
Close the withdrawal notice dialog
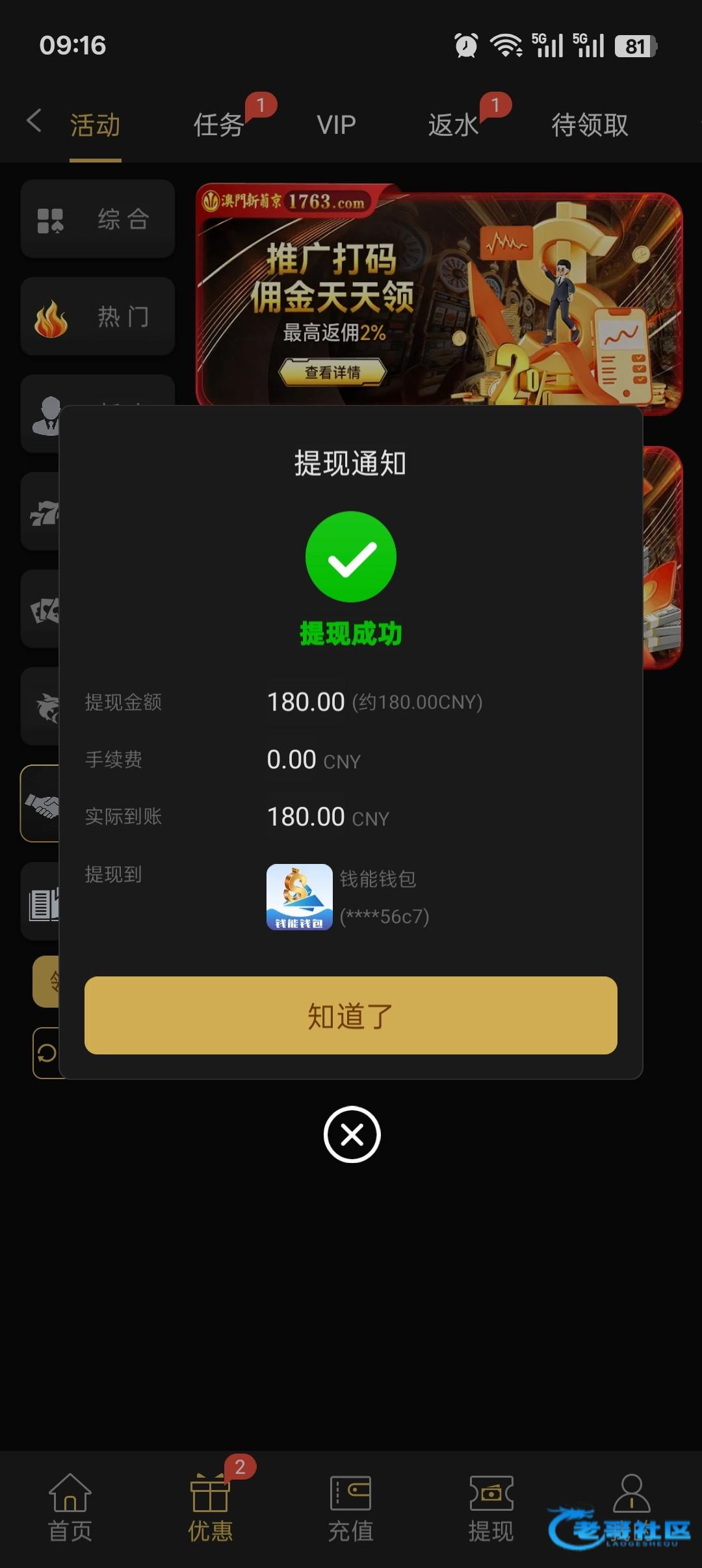[x=352, y=1134]
